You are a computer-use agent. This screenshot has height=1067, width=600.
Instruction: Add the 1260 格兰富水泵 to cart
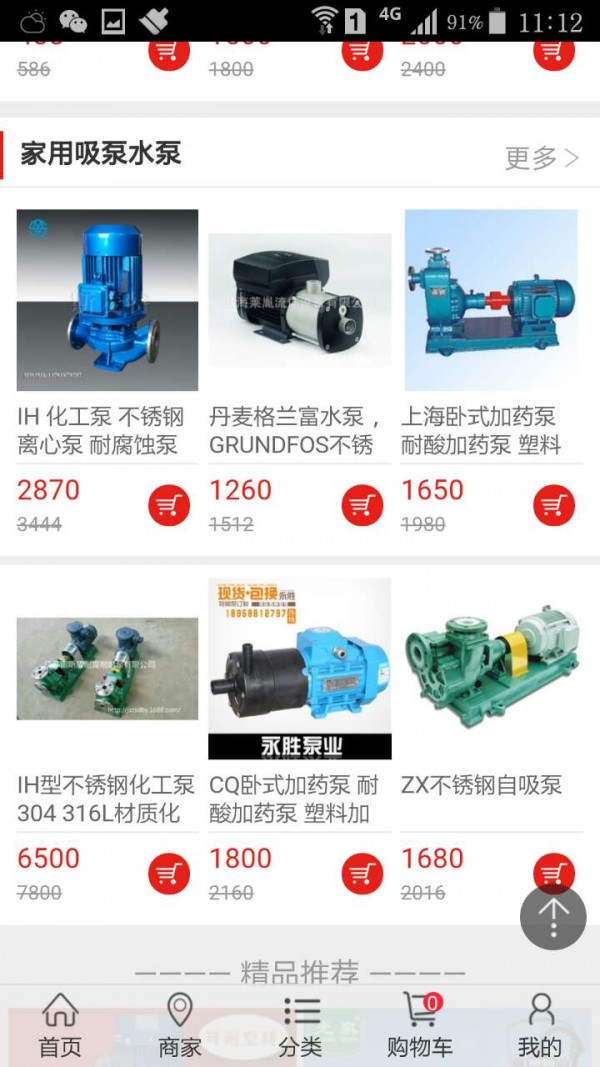coord(362,505)
